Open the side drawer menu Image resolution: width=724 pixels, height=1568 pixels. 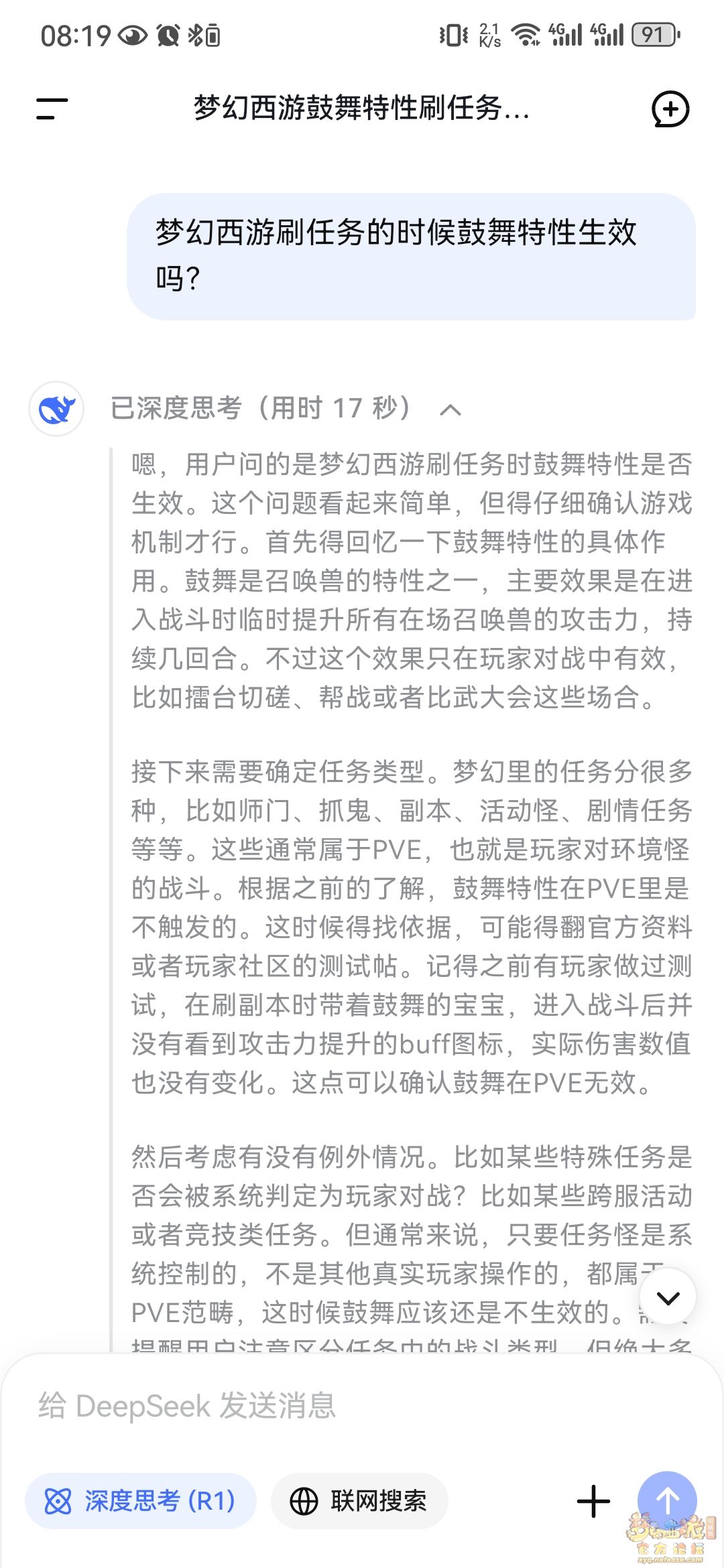(x=52, y=109)
